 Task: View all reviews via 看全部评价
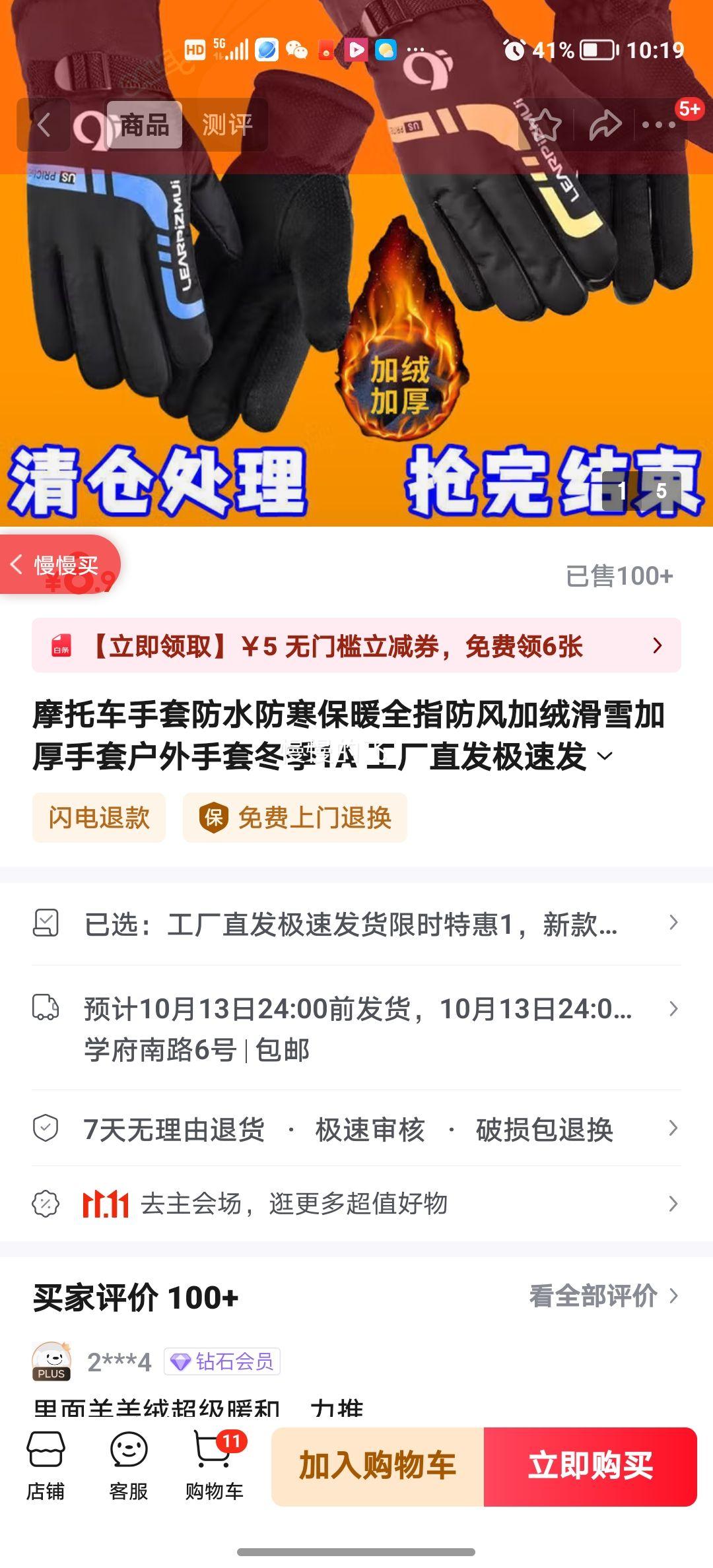pos(603,1296)
